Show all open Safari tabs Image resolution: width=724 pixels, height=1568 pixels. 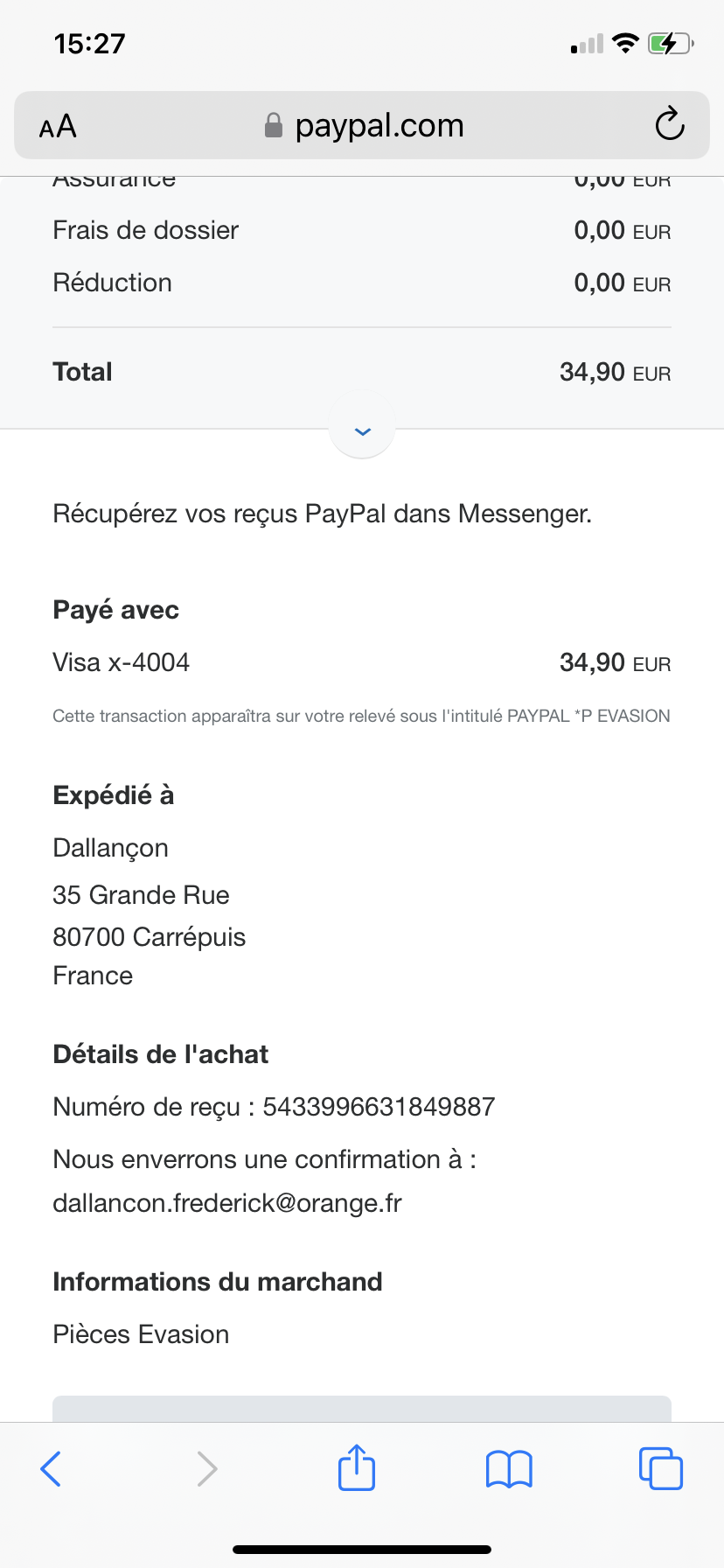point(660,1467)
